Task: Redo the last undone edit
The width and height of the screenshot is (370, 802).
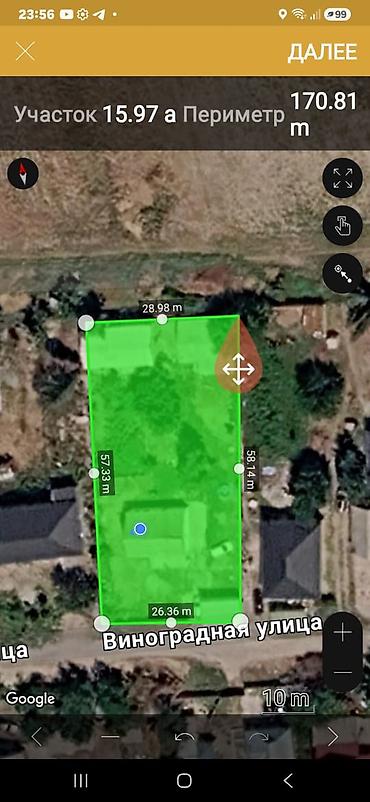Action: coord(258,737)
